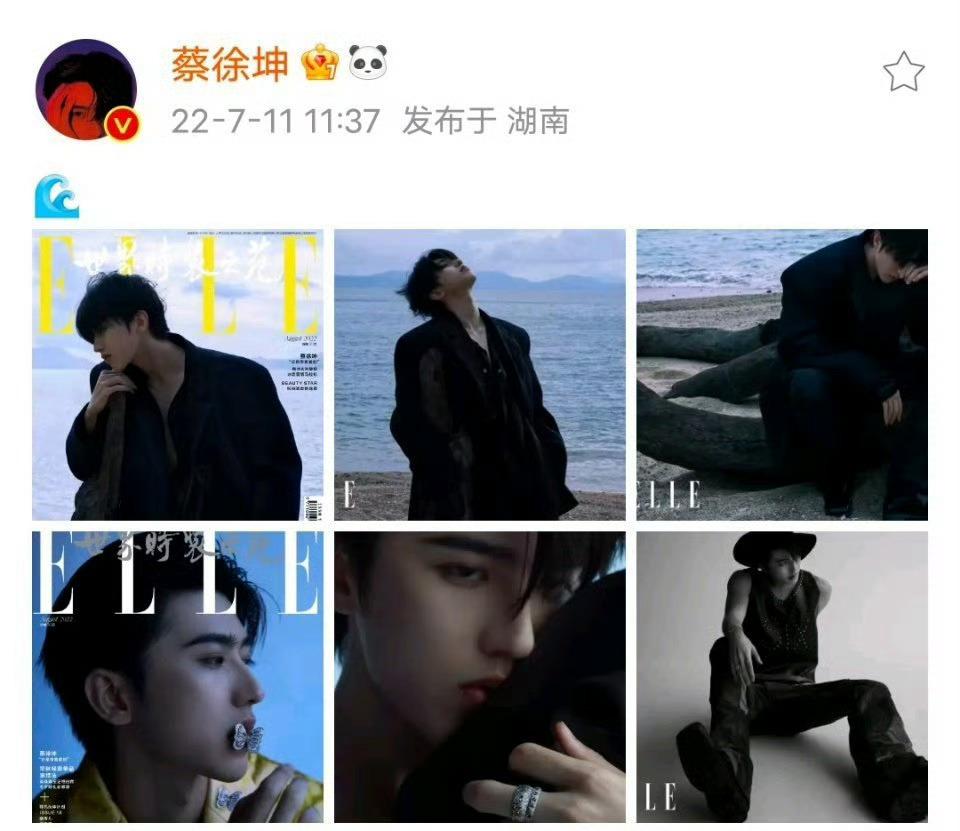Open the yellow ELLE magazine cover photo

coord(178,374)
